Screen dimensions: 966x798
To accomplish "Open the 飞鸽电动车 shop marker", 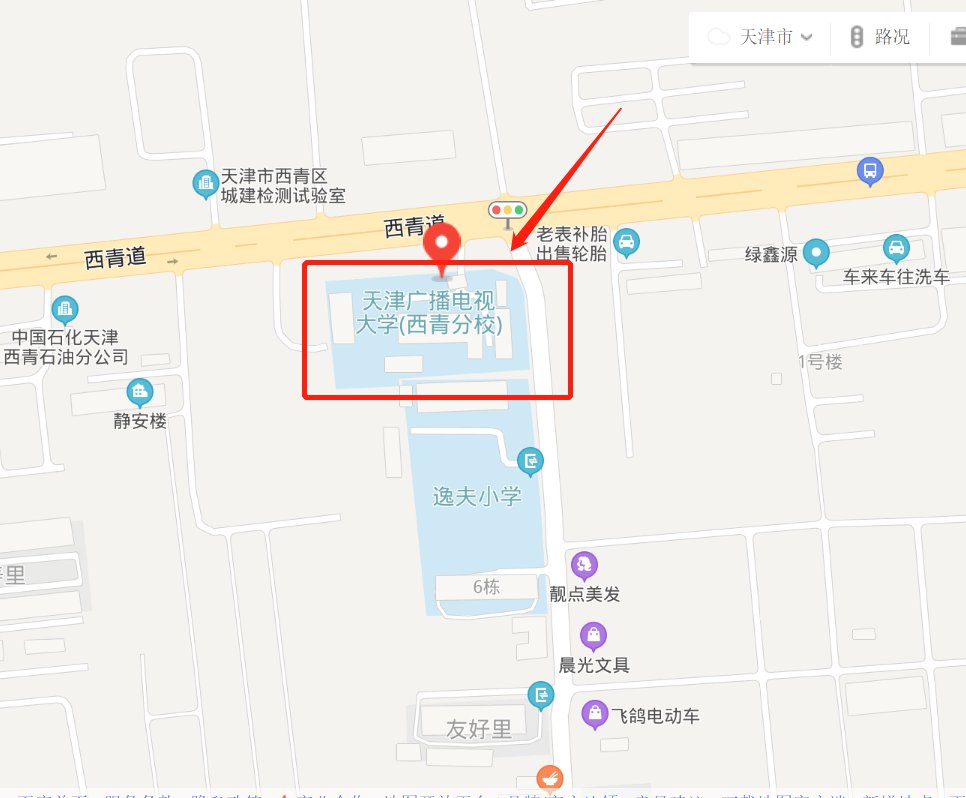I will (594, 714).
